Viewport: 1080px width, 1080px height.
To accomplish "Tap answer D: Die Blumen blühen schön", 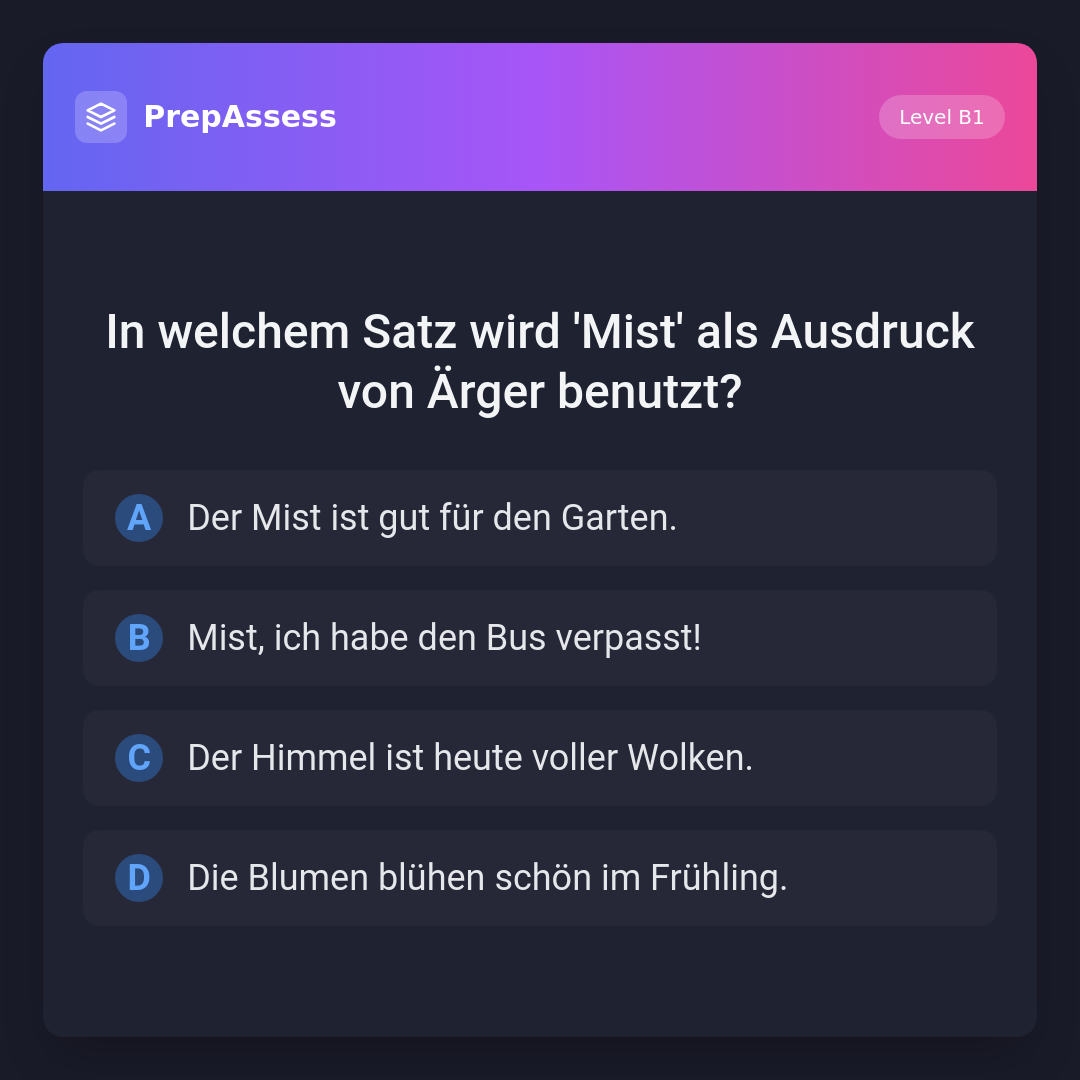I will tap(540, 878).
